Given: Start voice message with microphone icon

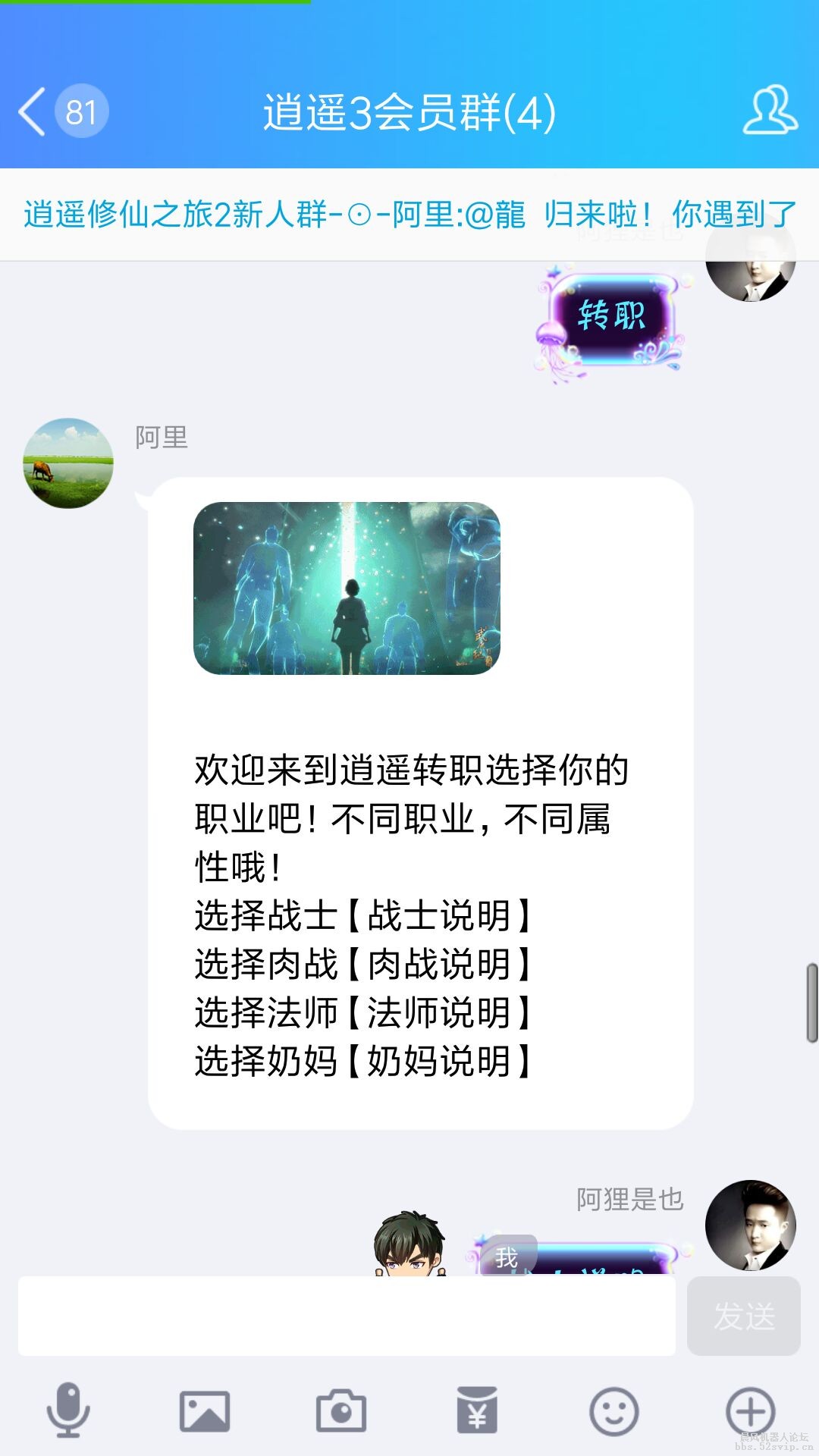Looking at the screenshot, I should [x=68, y=1411].
